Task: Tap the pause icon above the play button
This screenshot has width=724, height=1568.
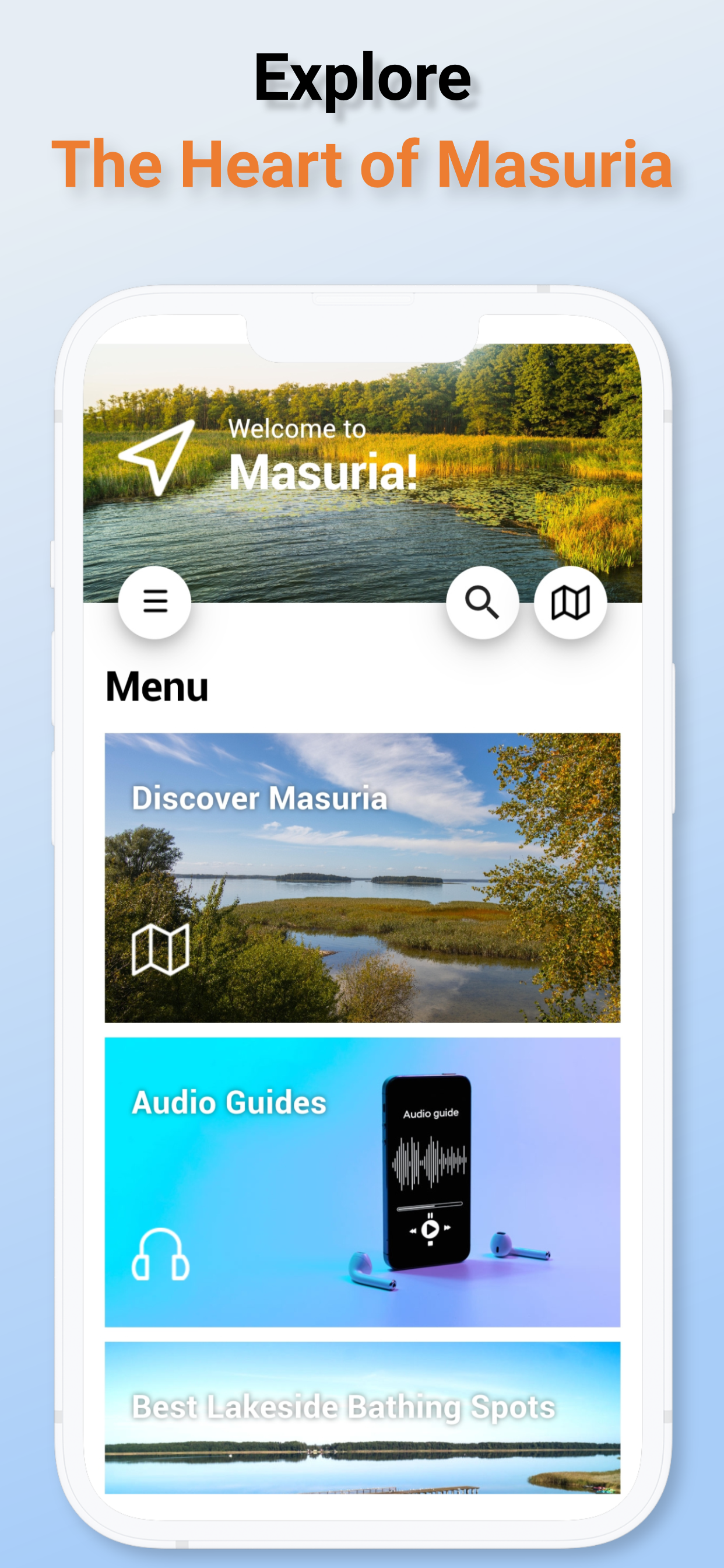Action: [x=431, y=1215]
